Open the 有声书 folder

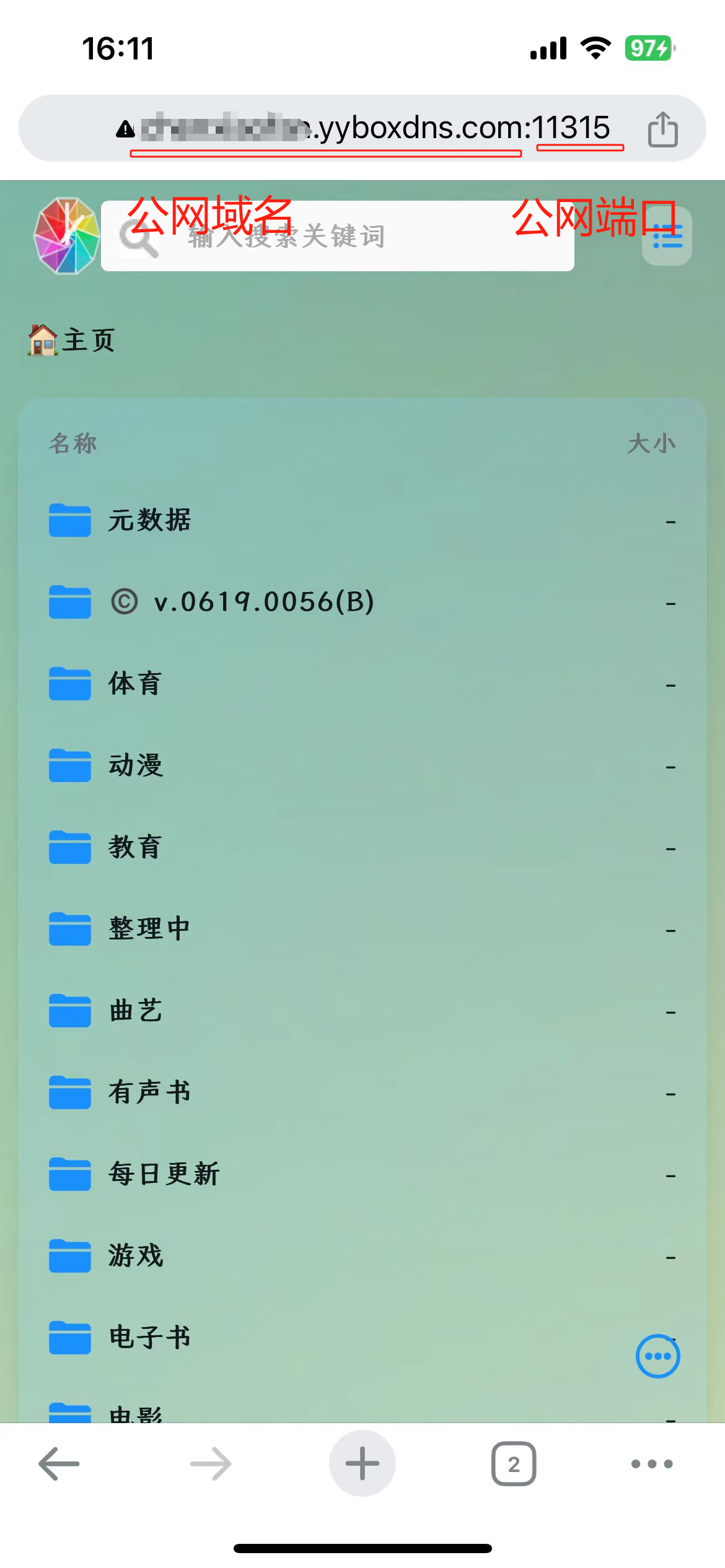coord(149,1092)
